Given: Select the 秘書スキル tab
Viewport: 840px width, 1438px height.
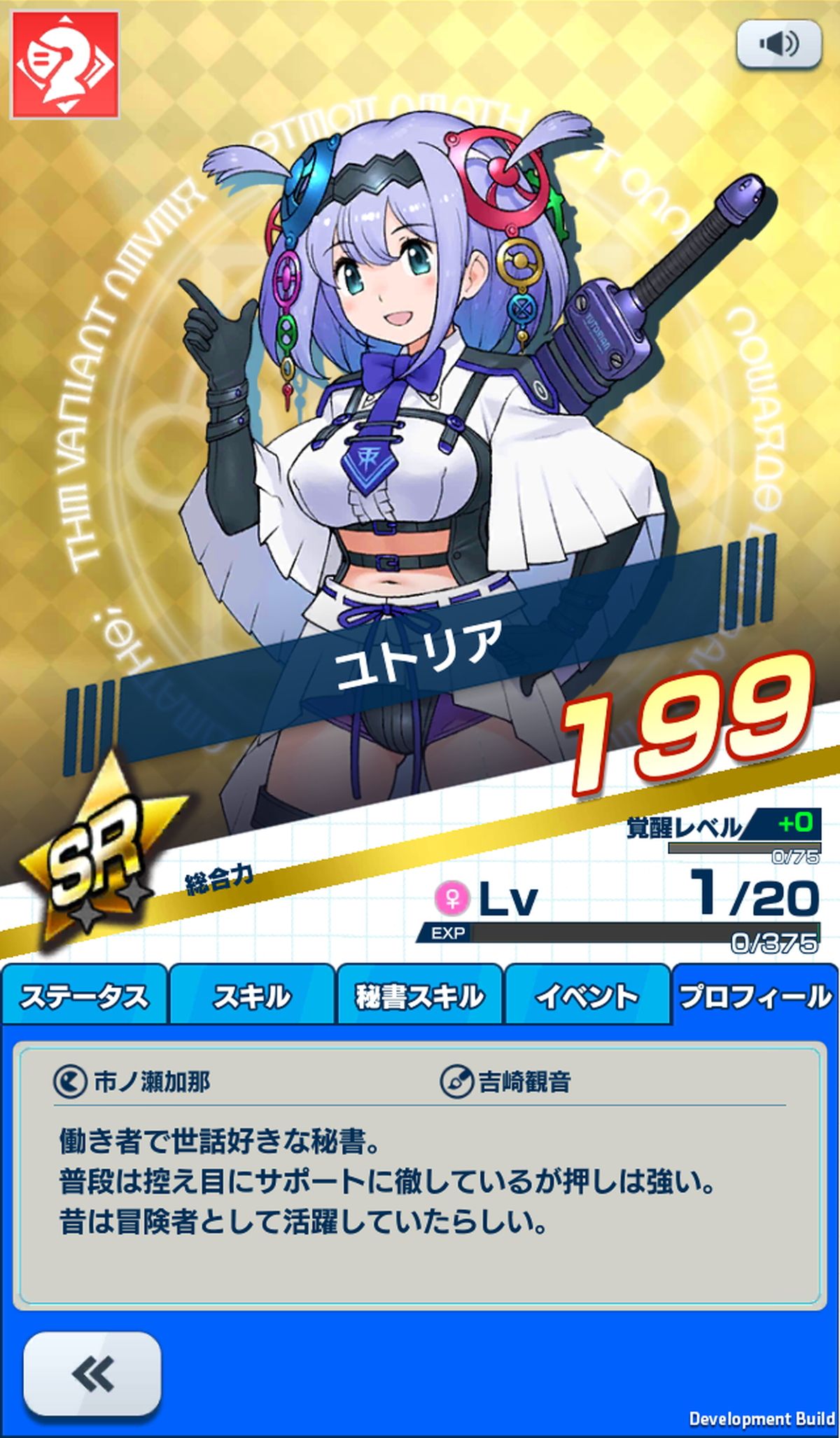Looking at the screenshot, I should point(419,996).
